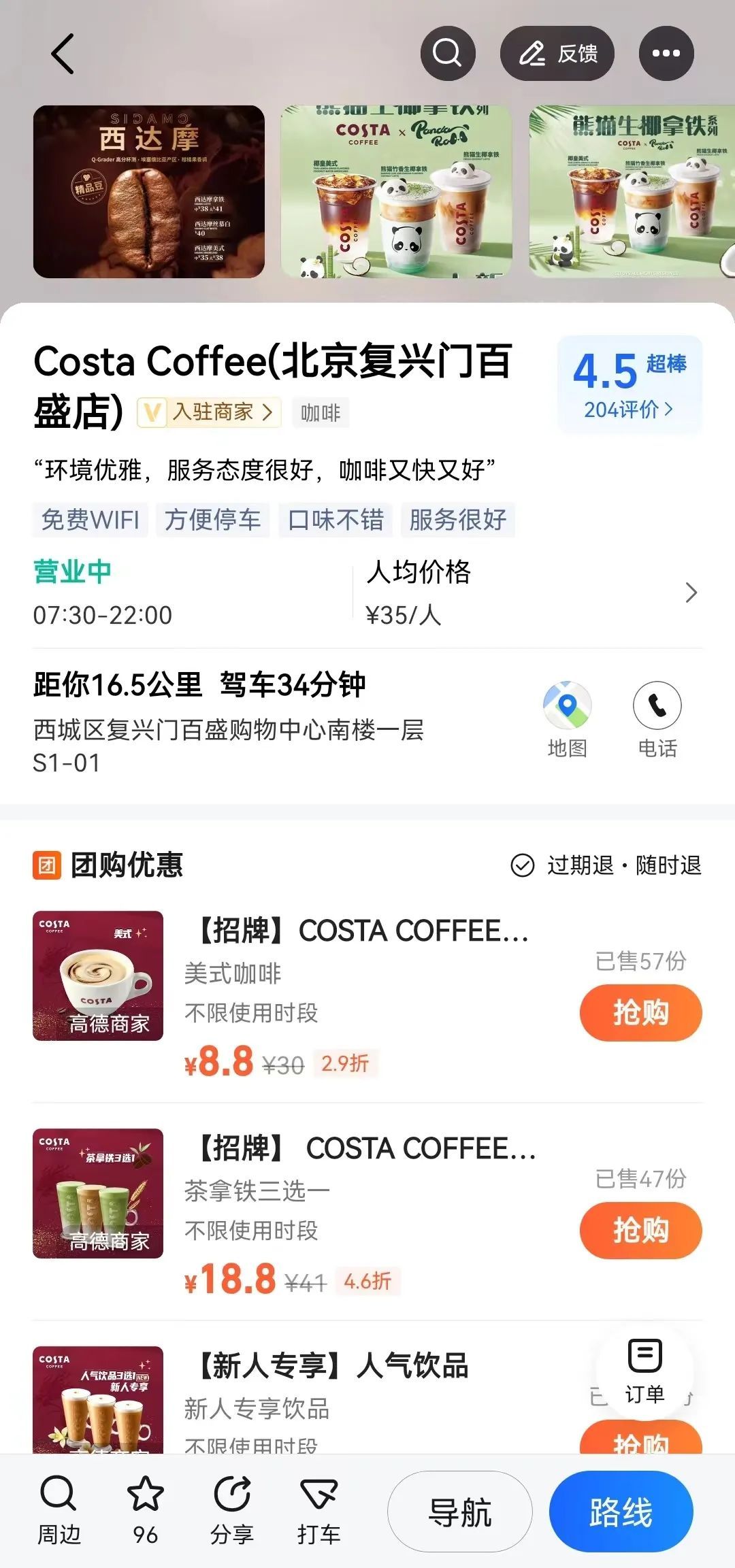Screen dimensions: 735x1568
Task: View the route with 路线
Action: [621, 1512]
